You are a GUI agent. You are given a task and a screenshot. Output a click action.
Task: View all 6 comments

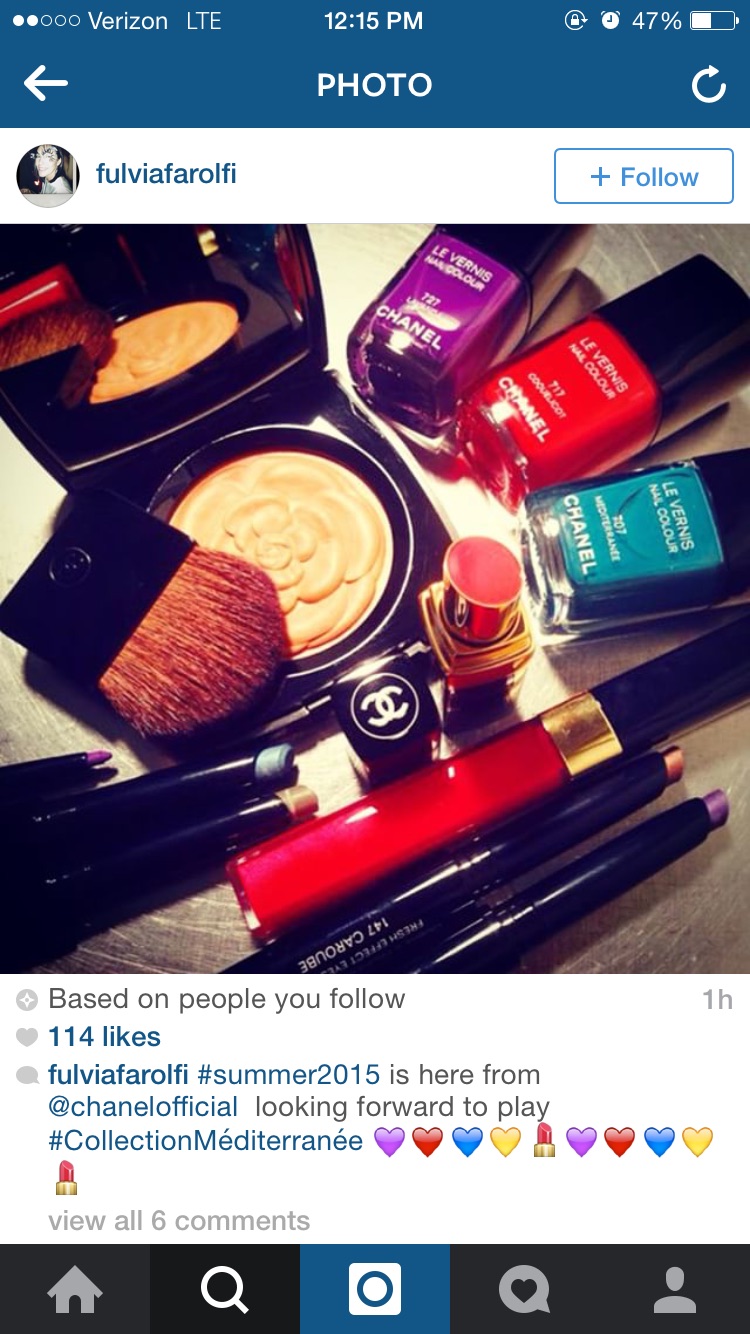coord(179,1221)
